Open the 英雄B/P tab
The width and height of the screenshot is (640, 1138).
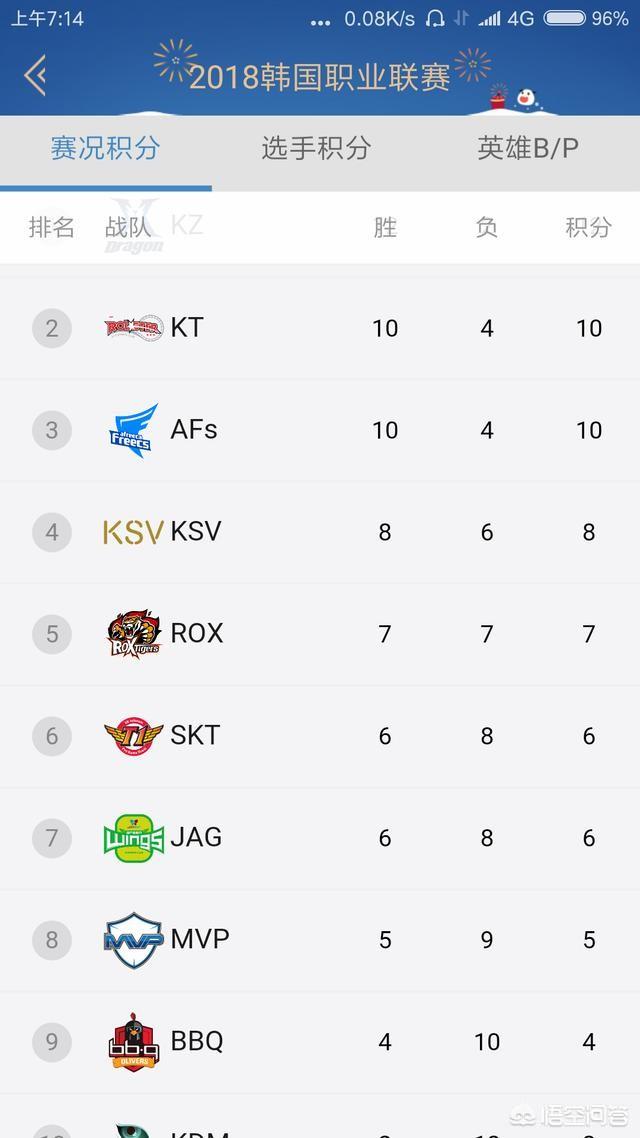coord(528,148)
